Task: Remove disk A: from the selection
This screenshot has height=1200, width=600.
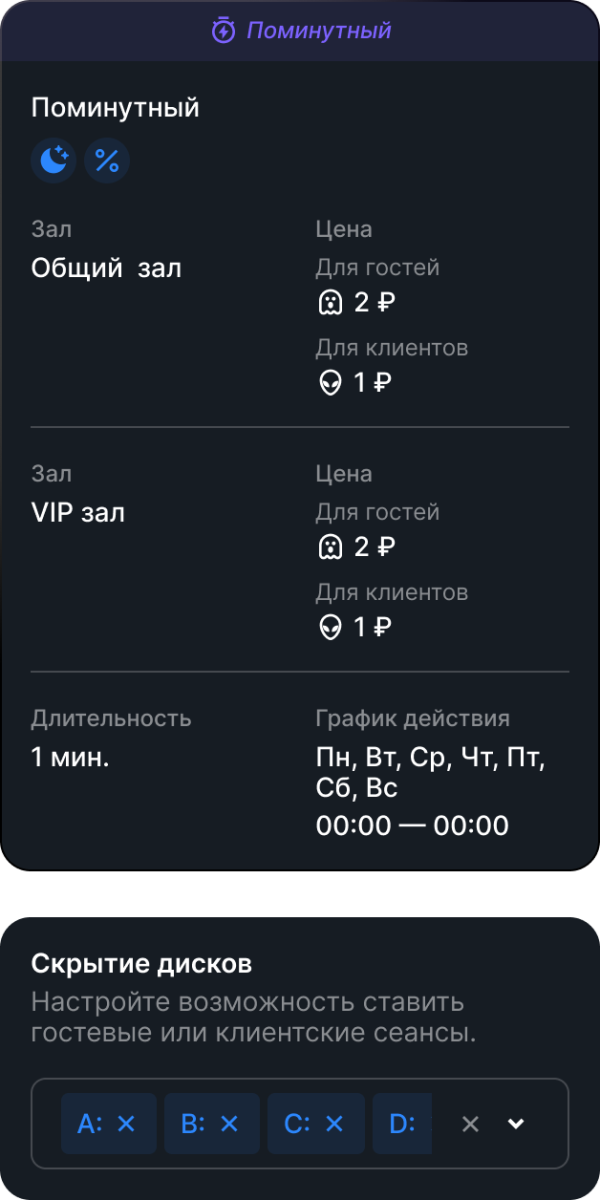Action: [126, 1124]
